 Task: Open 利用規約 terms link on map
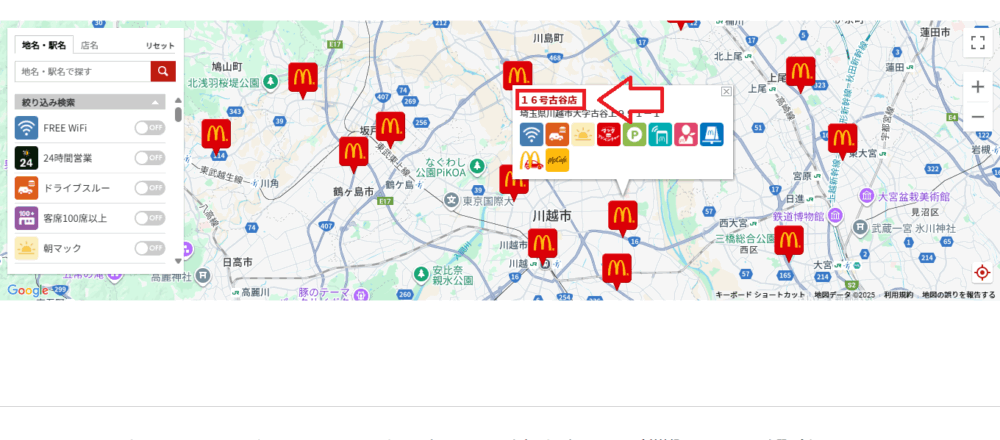click(897, 295)
